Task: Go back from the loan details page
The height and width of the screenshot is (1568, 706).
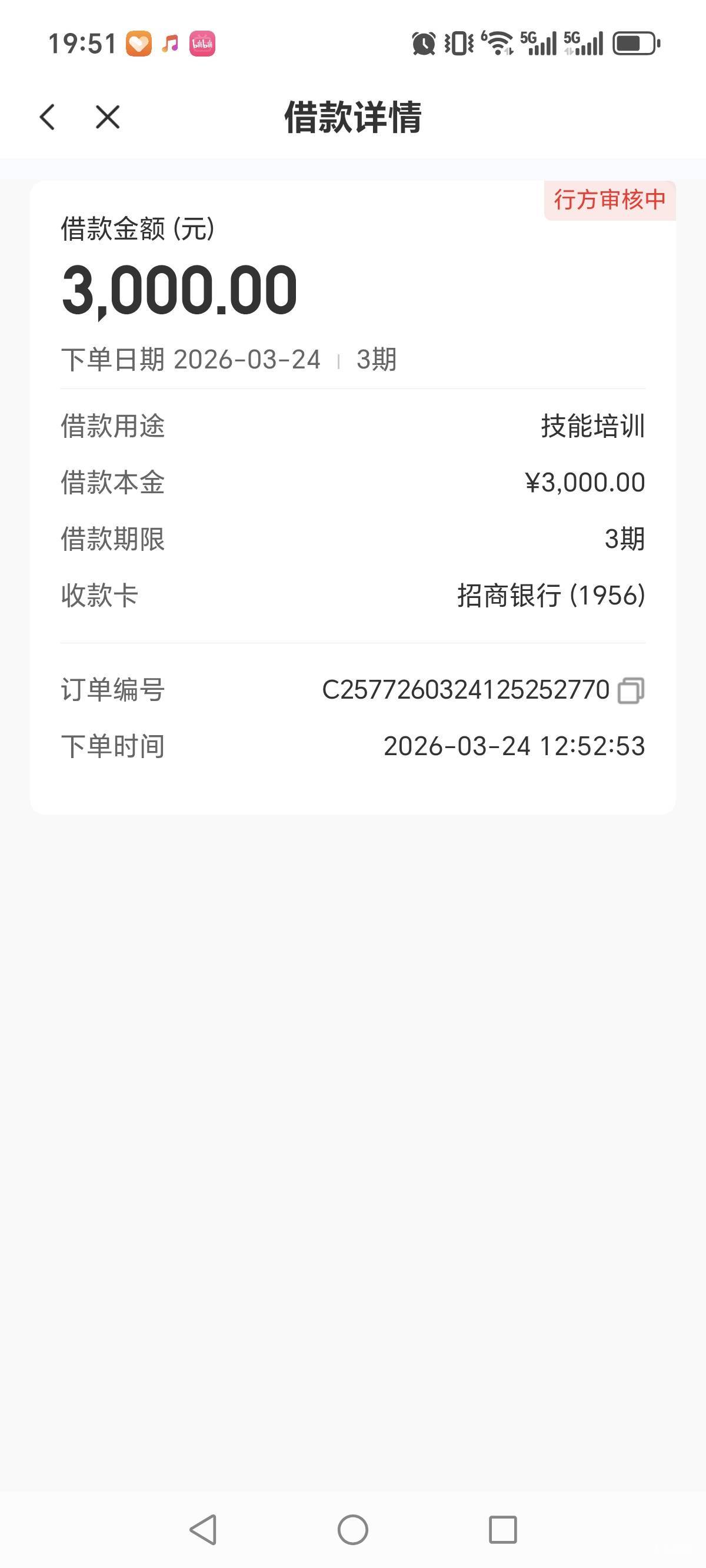Action: tap(48, 117)
